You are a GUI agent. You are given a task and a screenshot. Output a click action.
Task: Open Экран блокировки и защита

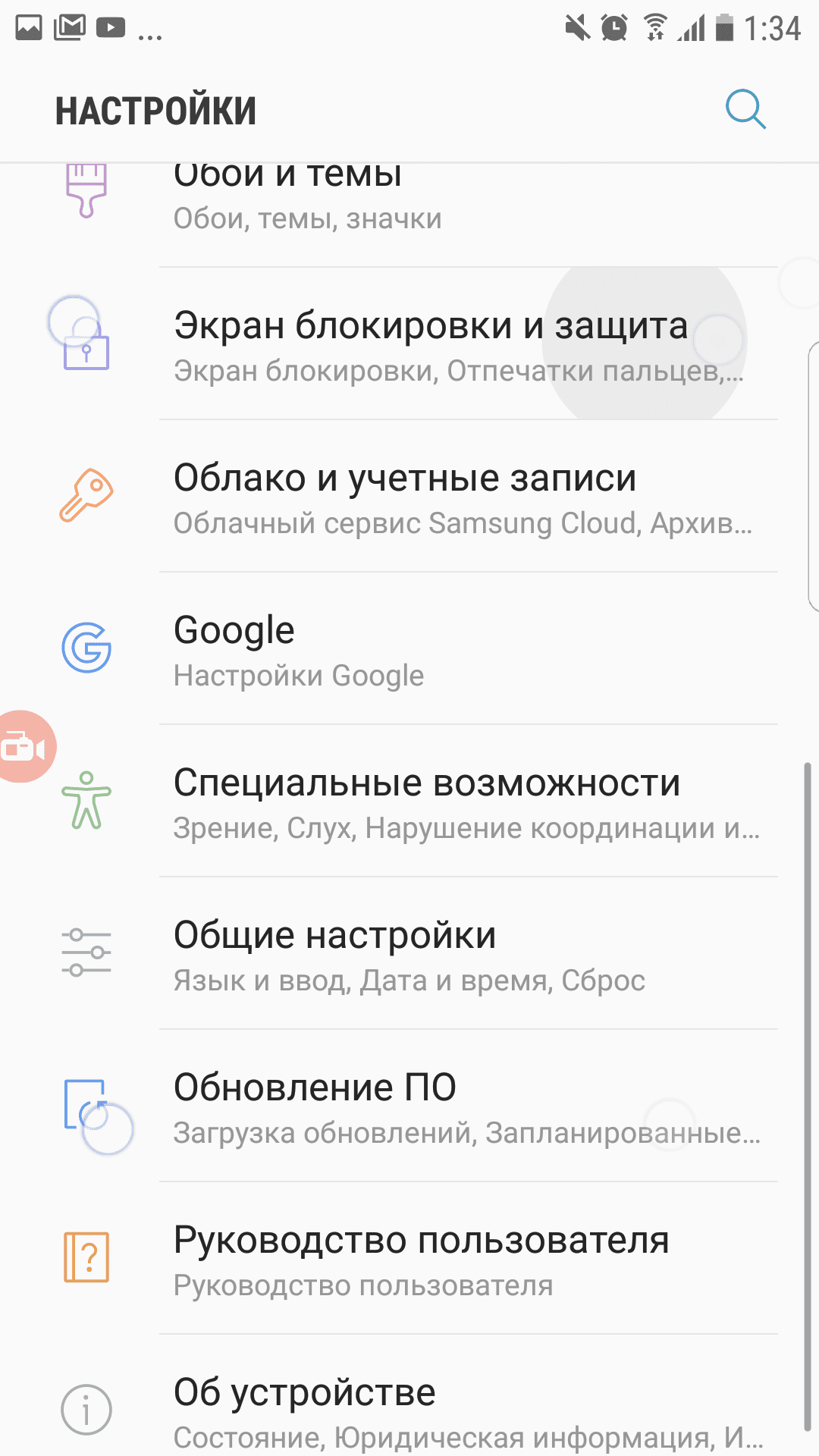(409, 345)
